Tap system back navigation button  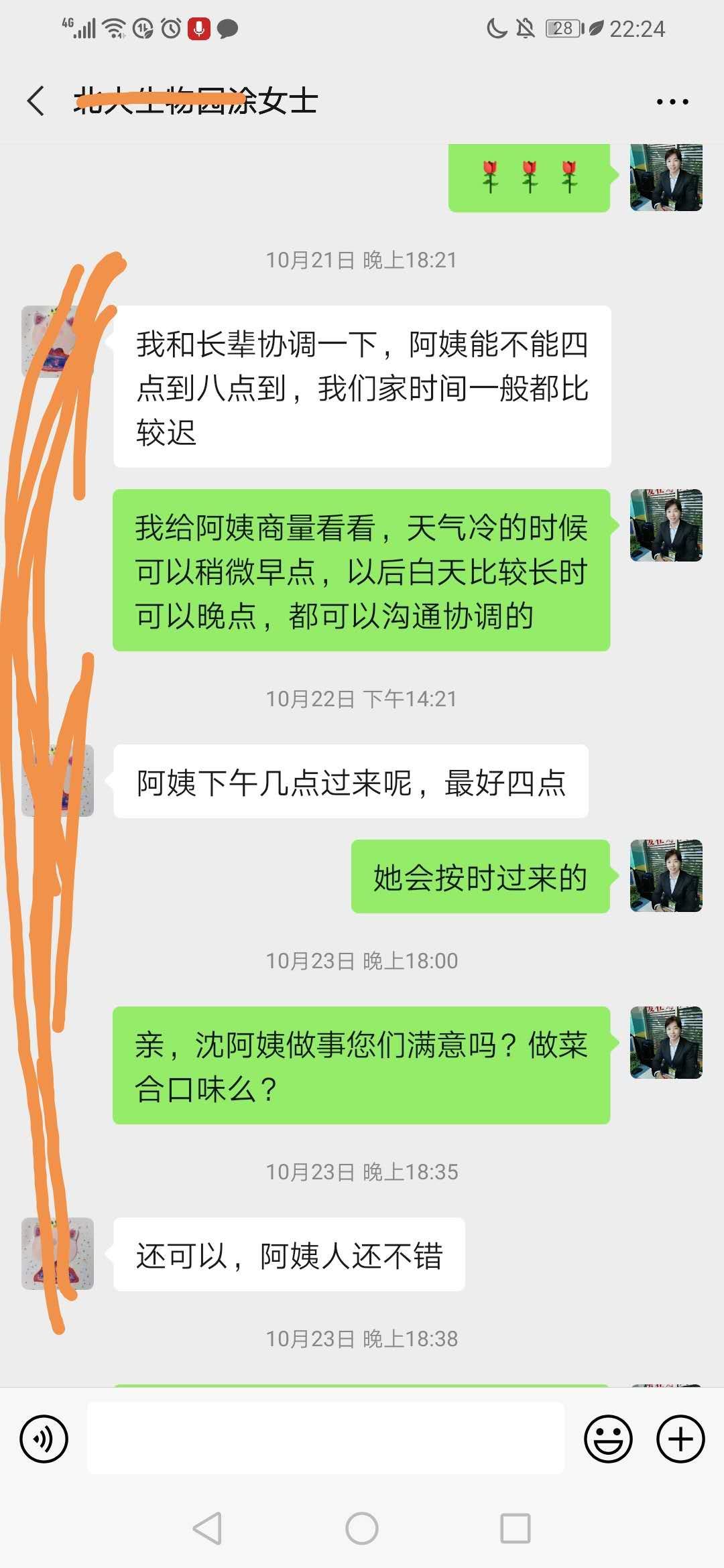(207, 1528)
